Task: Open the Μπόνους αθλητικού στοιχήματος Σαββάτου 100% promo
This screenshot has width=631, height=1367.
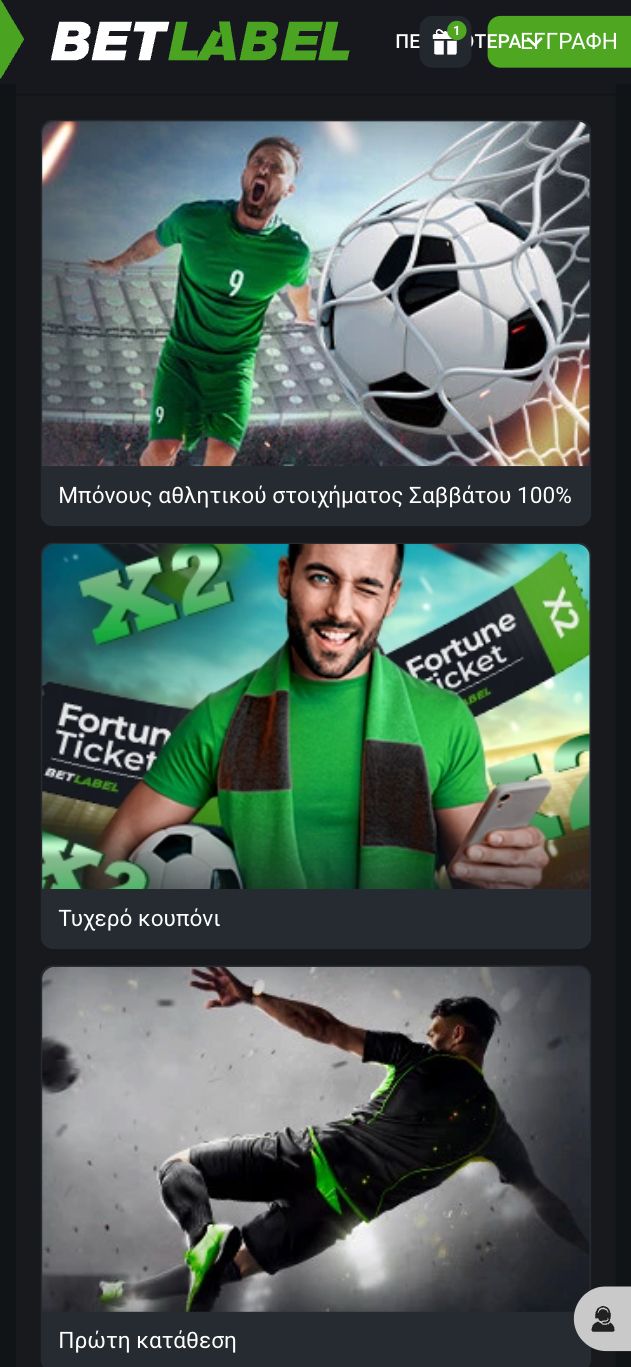Action: coord(315,323)
